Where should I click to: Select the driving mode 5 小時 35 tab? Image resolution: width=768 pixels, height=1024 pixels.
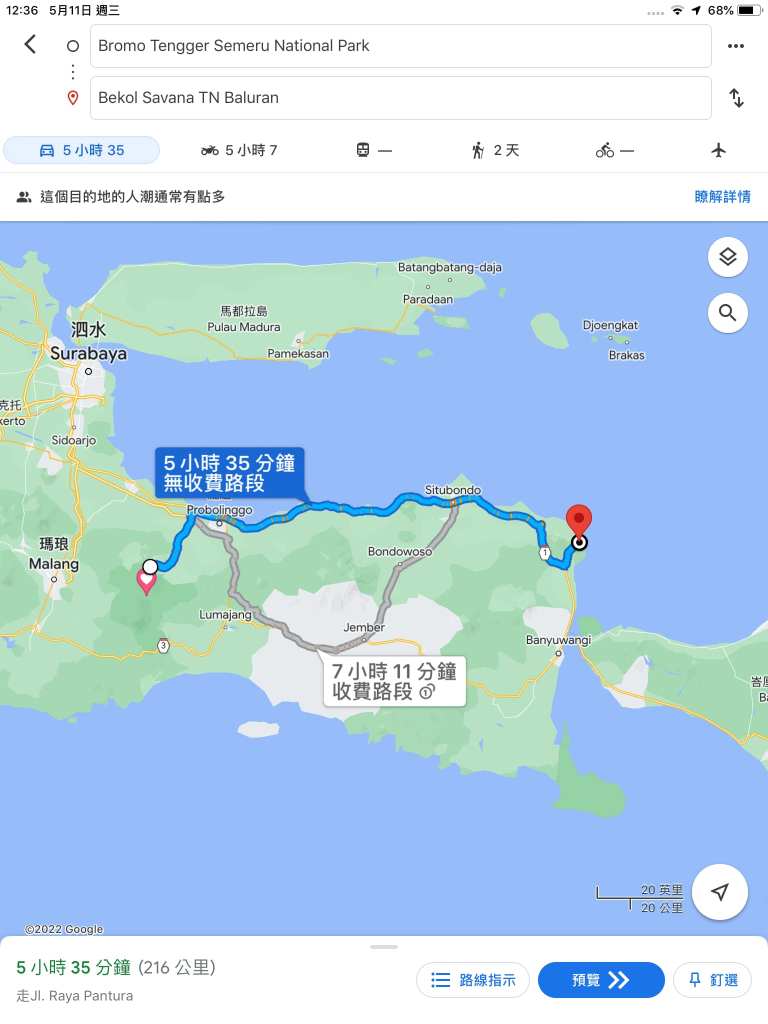[x=82, y=150]
